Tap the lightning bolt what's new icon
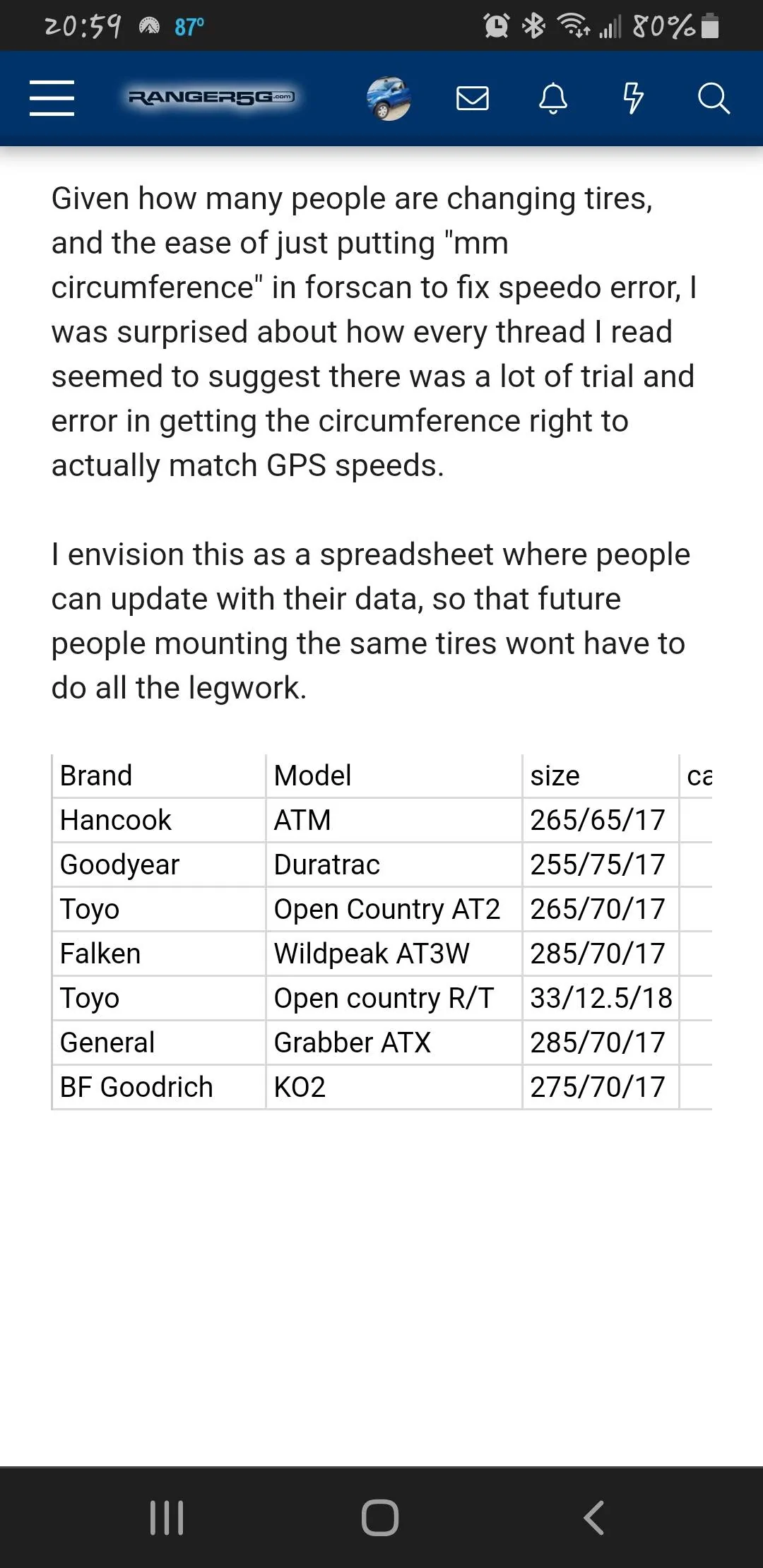The image size is (763, 1568). pos(634,98)
